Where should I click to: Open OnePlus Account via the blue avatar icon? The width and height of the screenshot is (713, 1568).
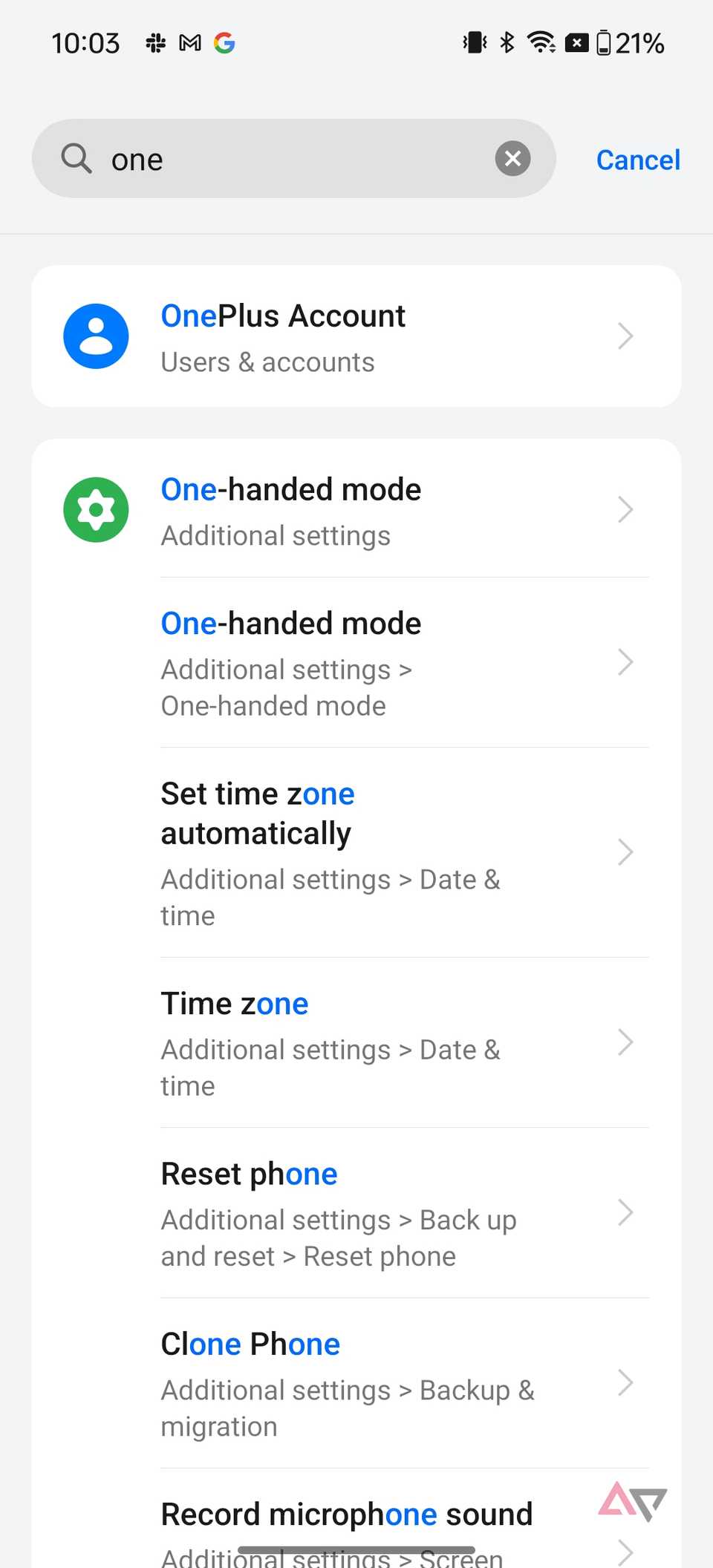pos(96,336)
